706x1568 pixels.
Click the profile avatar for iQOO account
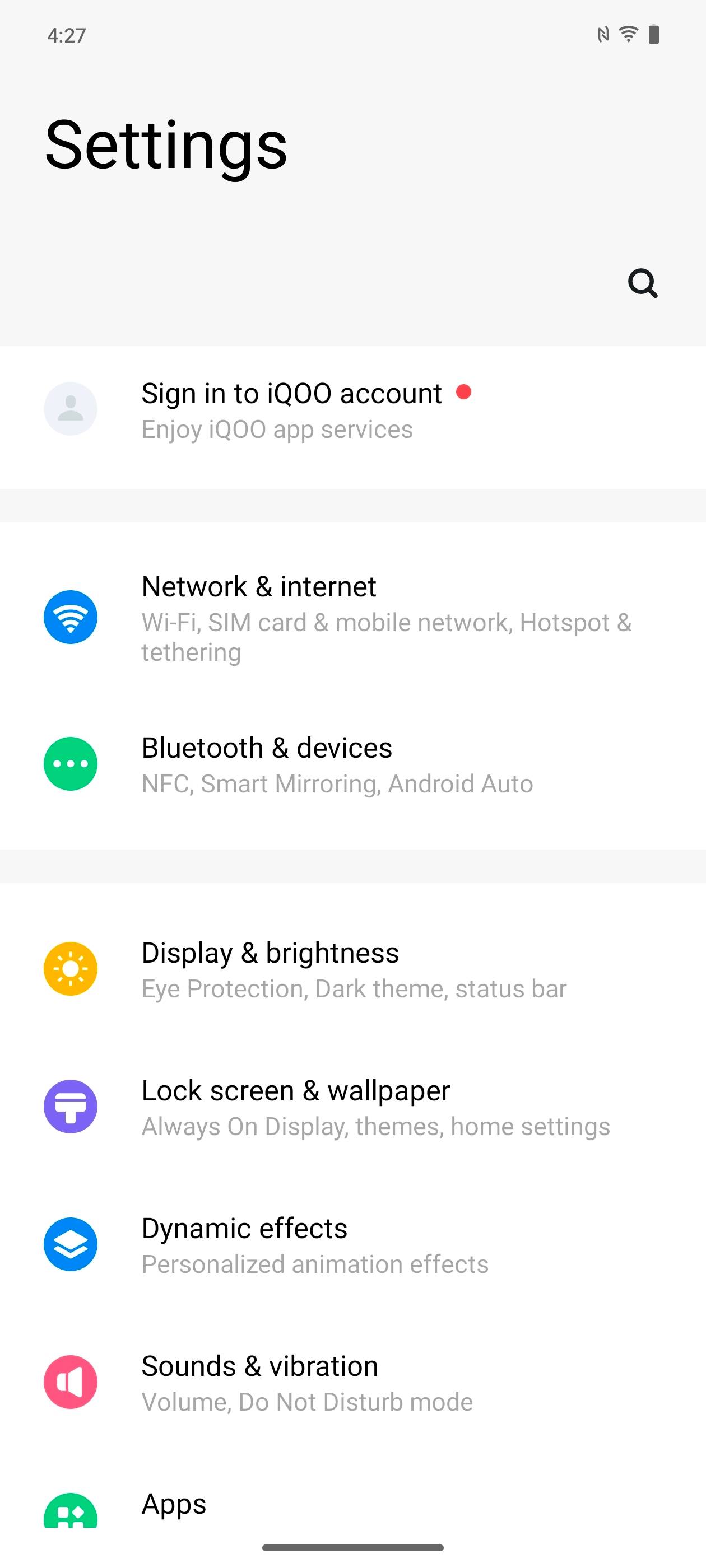pyautogui.click(x=71, y=408)
